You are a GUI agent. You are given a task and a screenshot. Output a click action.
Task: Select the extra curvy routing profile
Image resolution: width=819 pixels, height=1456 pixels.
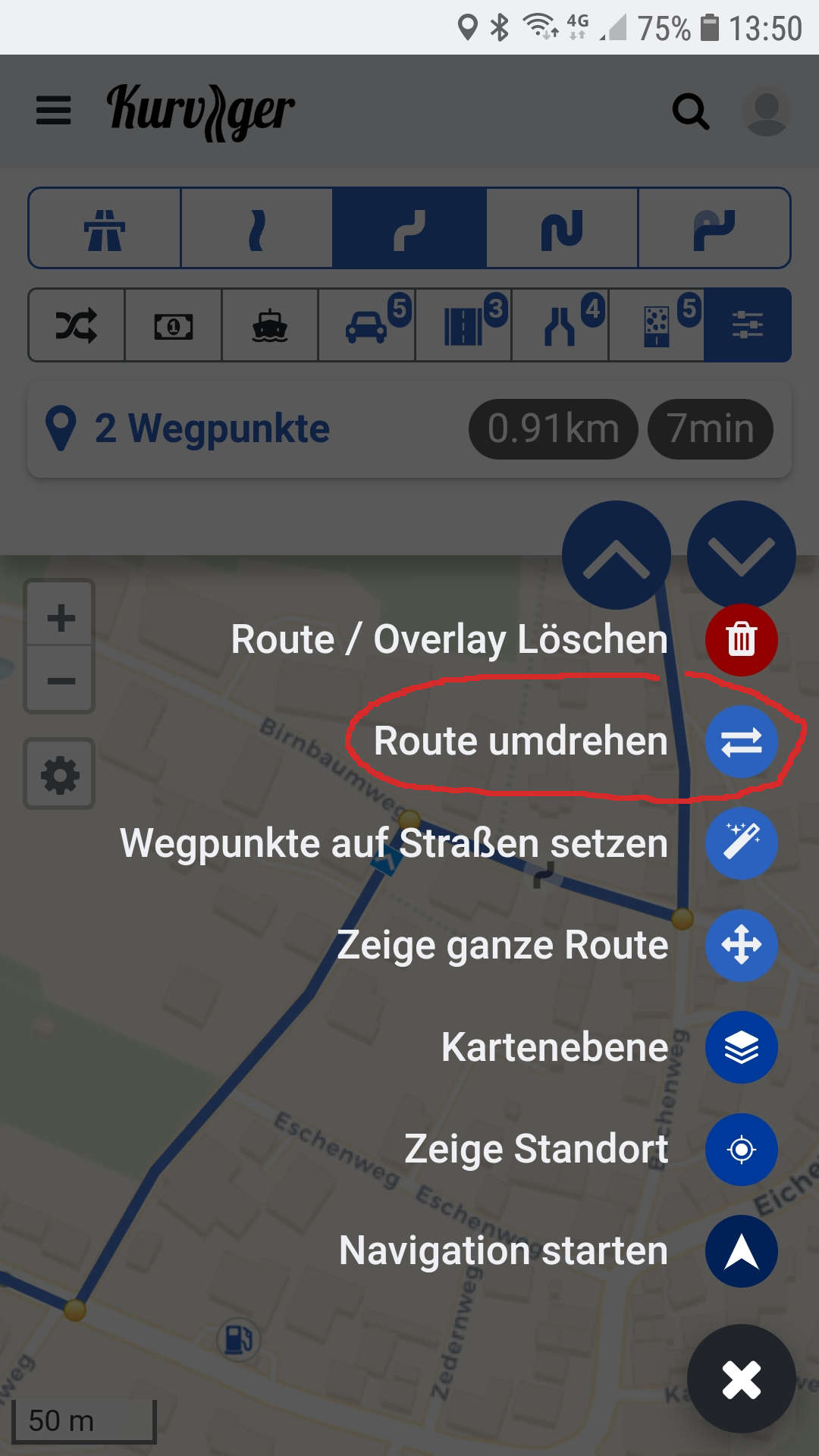coord(714,228)
